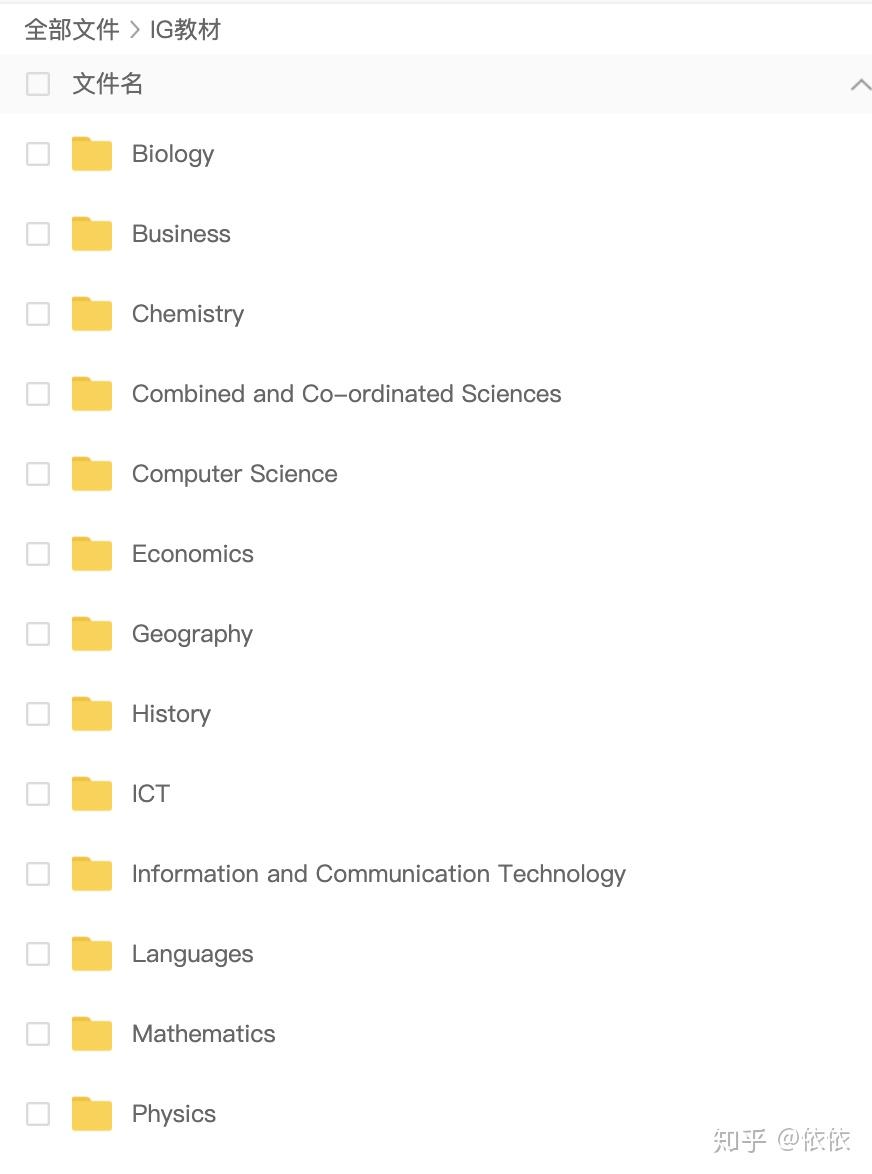Viewport: 872px width, 1174px height.
Task: Open the Physics folder
Action: tap(173, 1114)
